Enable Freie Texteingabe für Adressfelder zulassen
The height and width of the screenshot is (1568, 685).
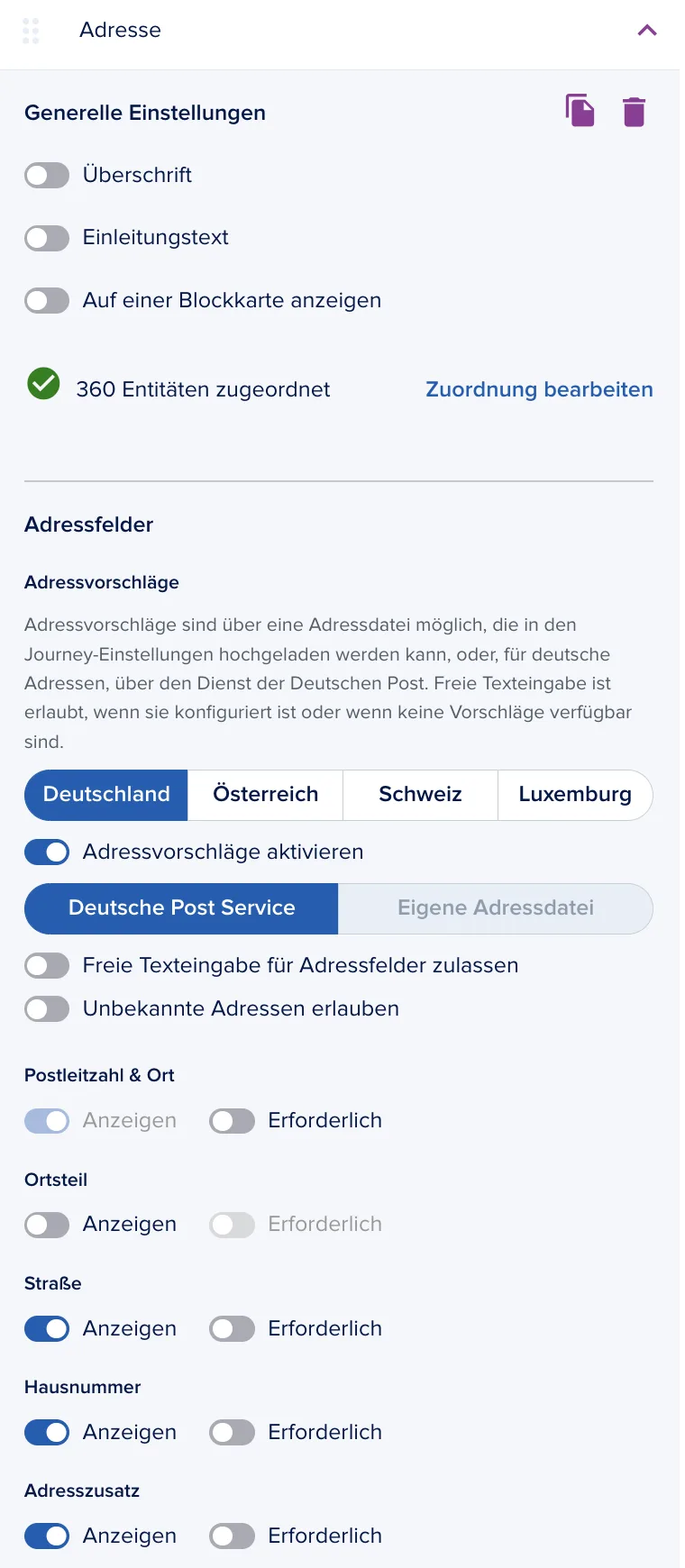coord(47,965)
